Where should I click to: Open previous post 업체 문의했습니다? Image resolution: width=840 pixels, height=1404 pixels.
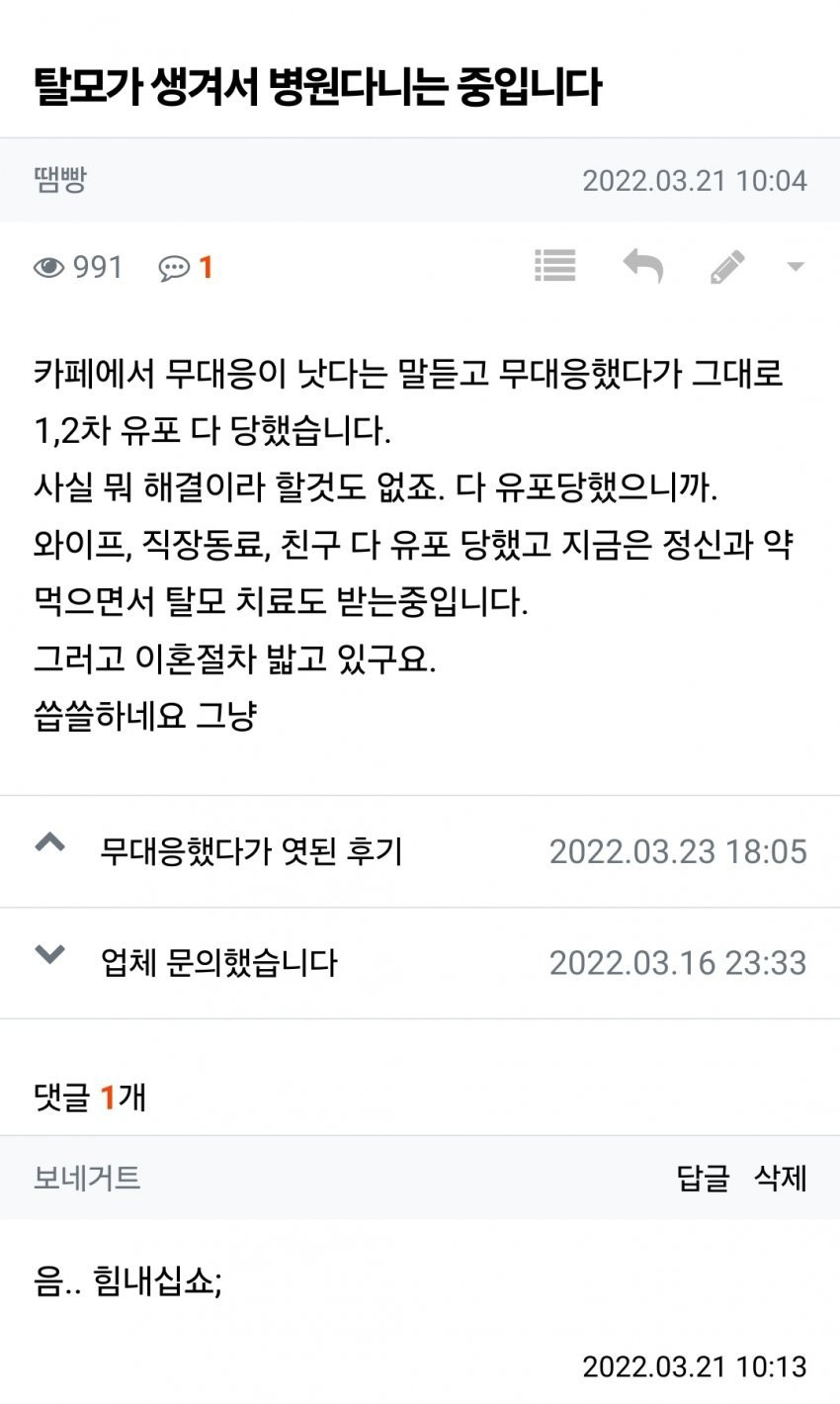(x=219, y=963)
